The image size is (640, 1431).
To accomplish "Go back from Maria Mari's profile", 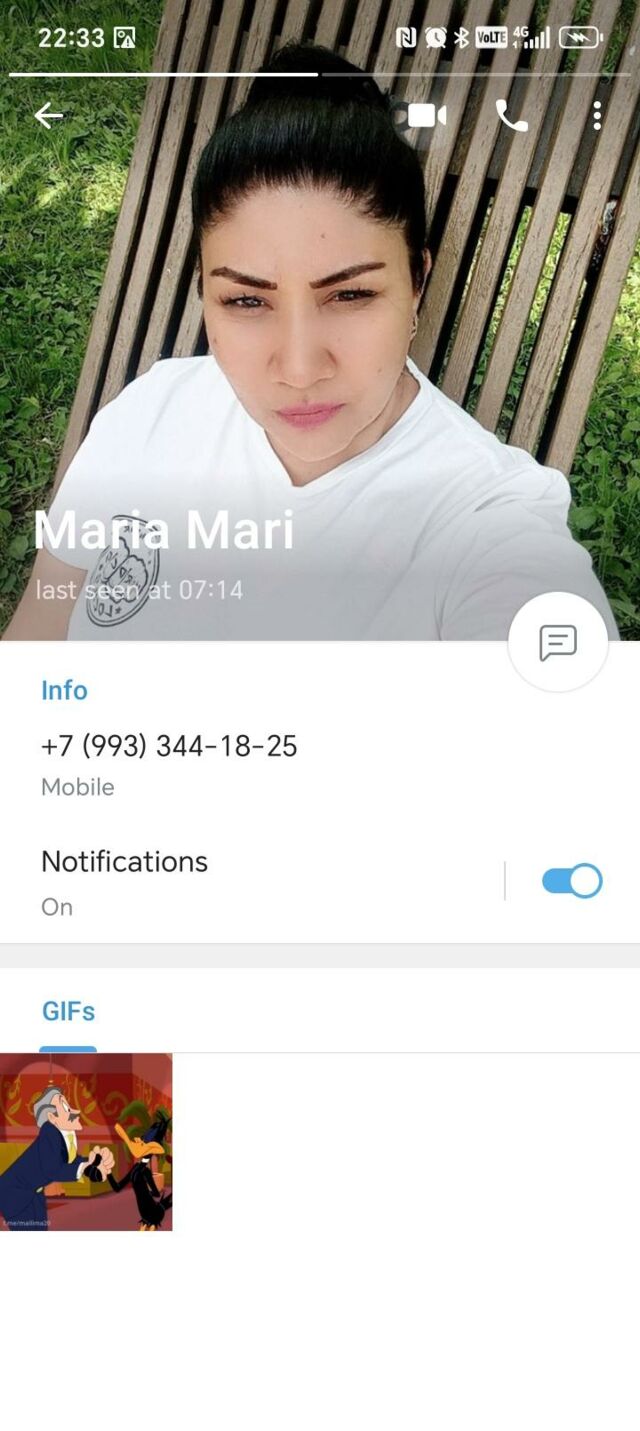I will (48, 116).
